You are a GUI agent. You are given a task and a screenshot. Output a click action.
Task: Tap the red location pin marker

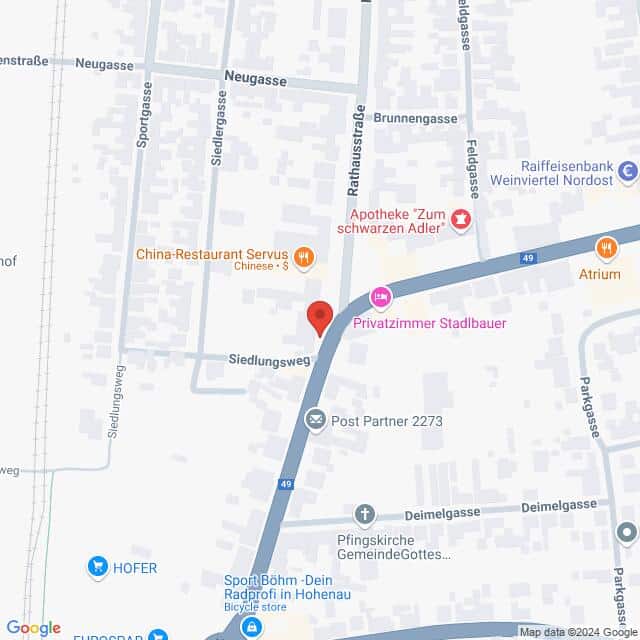319,316
